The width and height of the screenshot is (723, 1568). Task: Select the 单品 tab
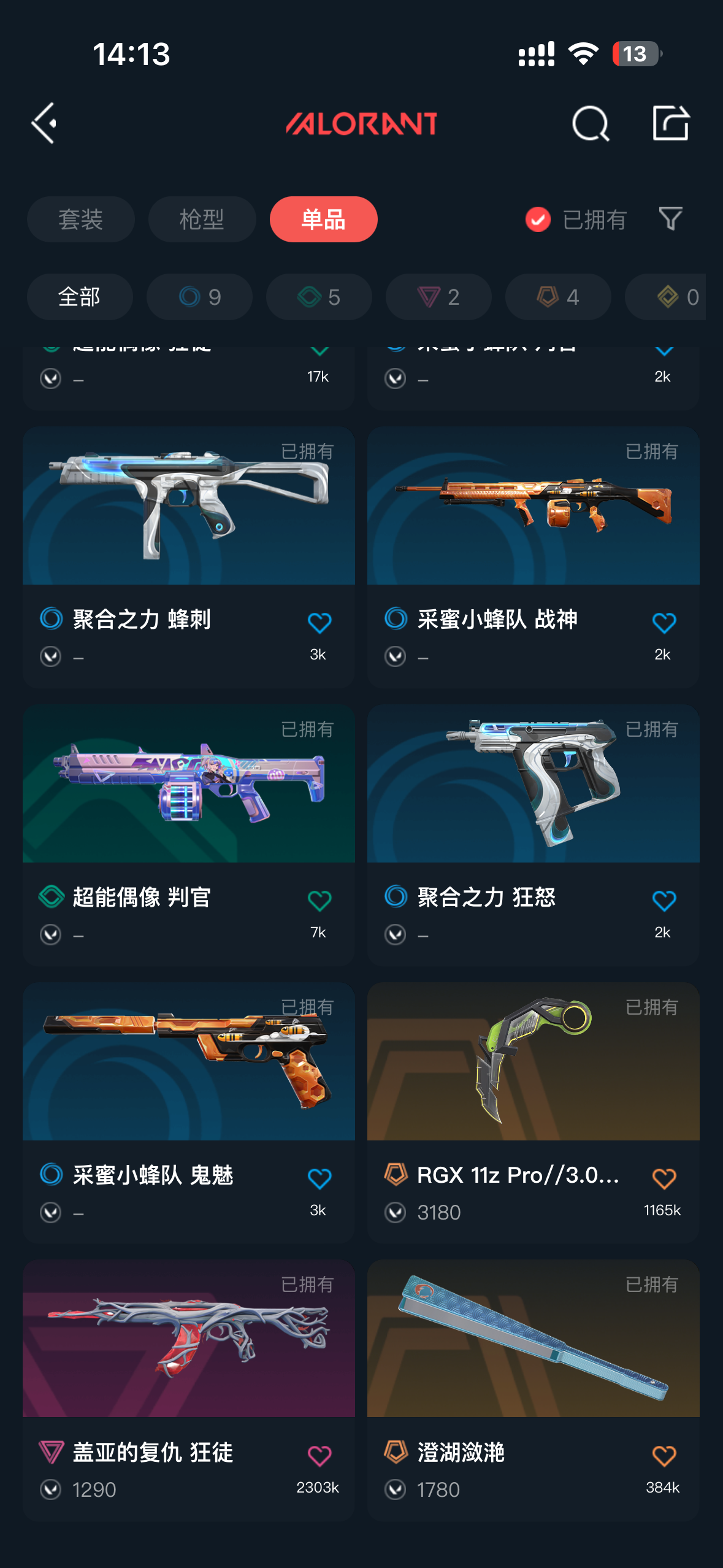pyautogui.click(x=323, y=219)
